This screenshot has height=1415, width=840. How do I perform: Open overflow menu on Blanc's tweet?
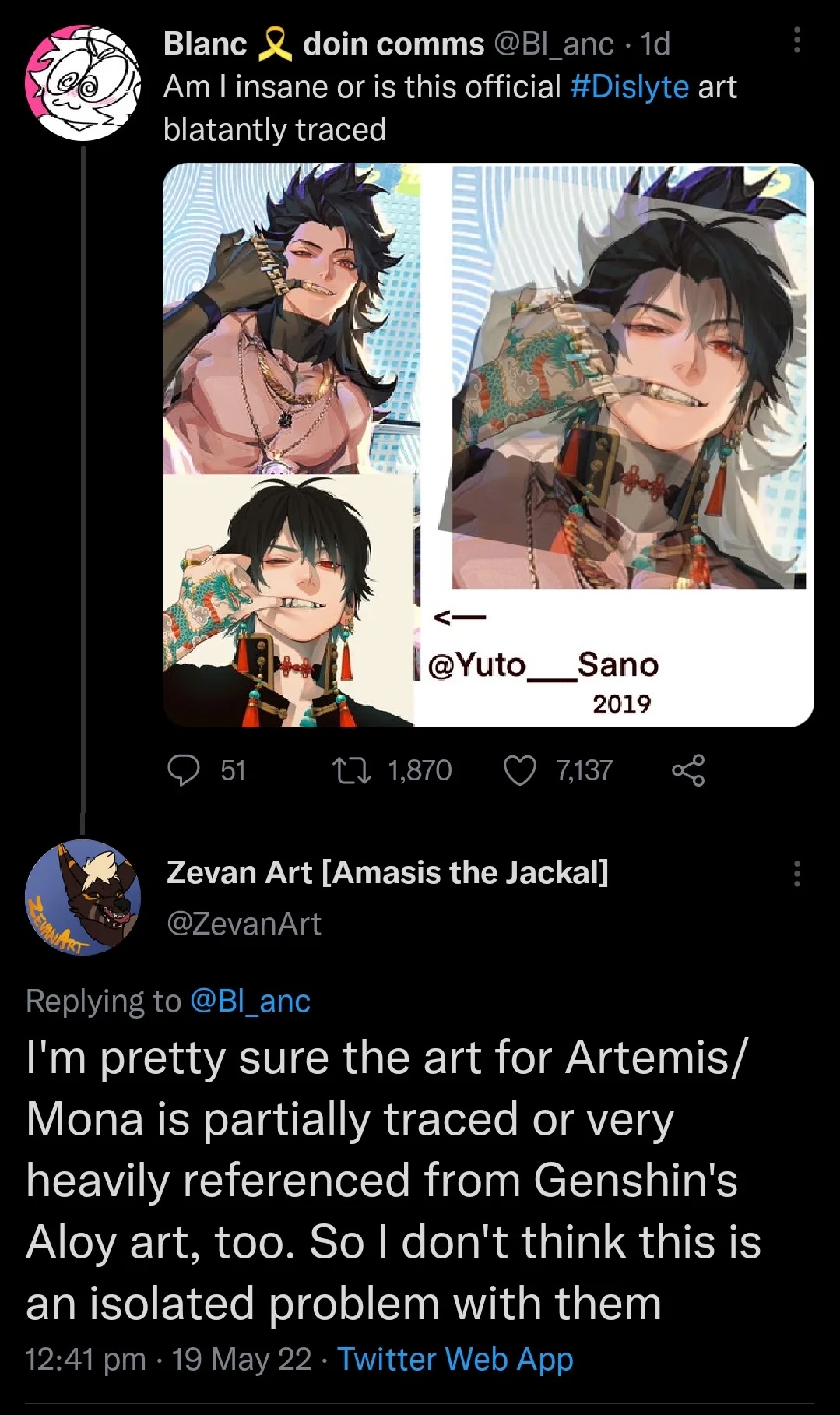(796, 40)
